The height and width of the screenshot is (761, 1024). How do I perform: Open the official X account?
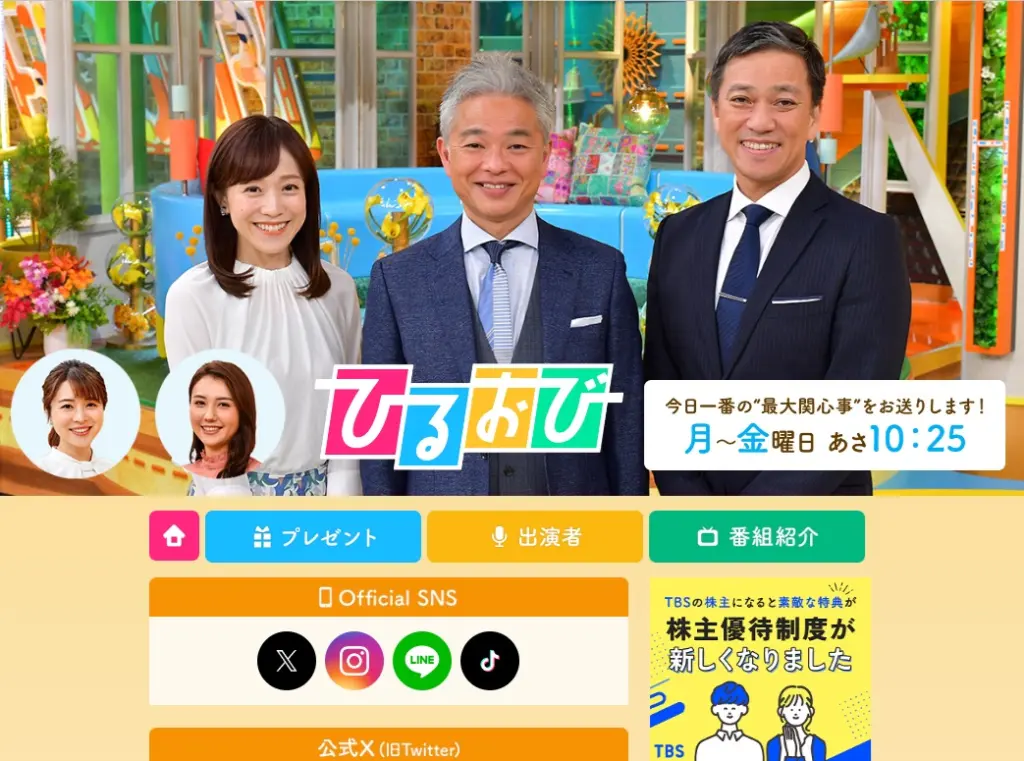pyautogui.click(x=286, y=660)
